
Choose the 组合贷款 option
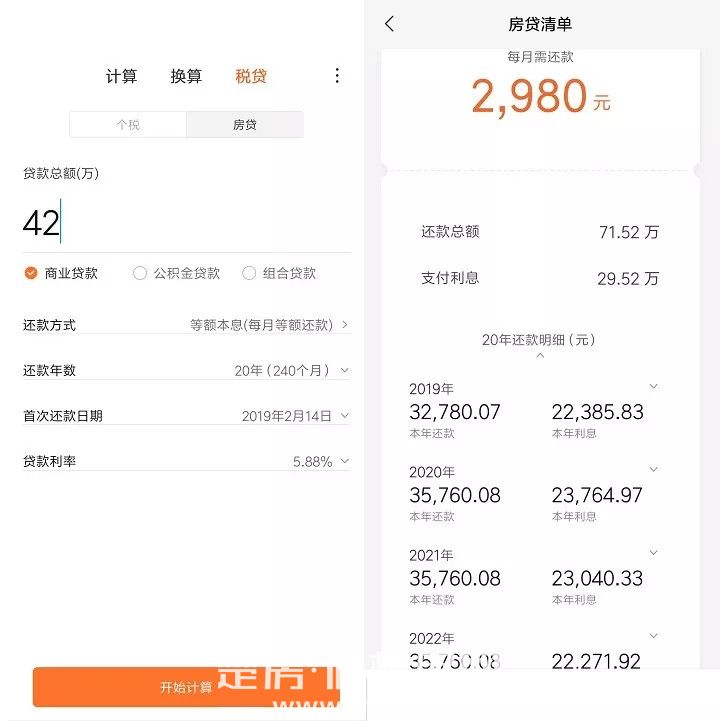click(x=279, y=273)
